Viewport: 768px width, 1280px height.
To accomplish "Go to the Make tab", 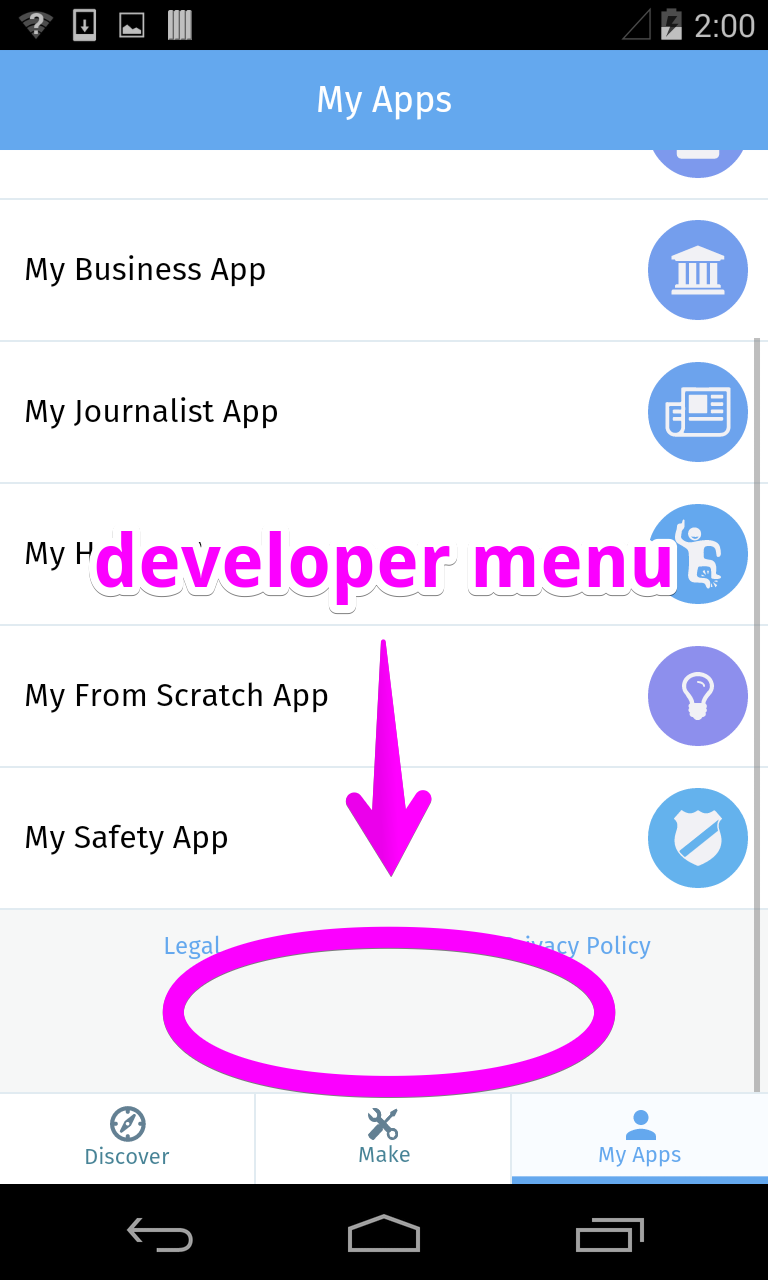I will pyautogui.click(x=384, y=1138).
